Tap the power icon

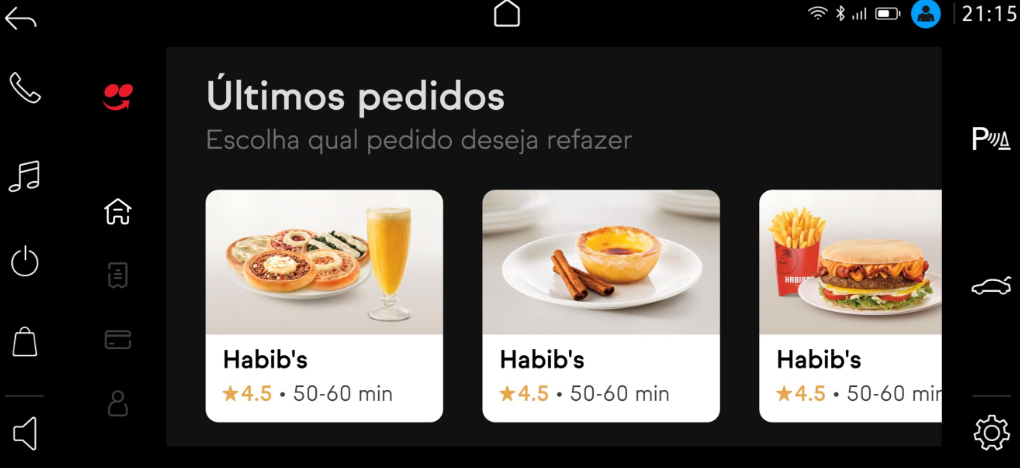[x=25, y=263]
